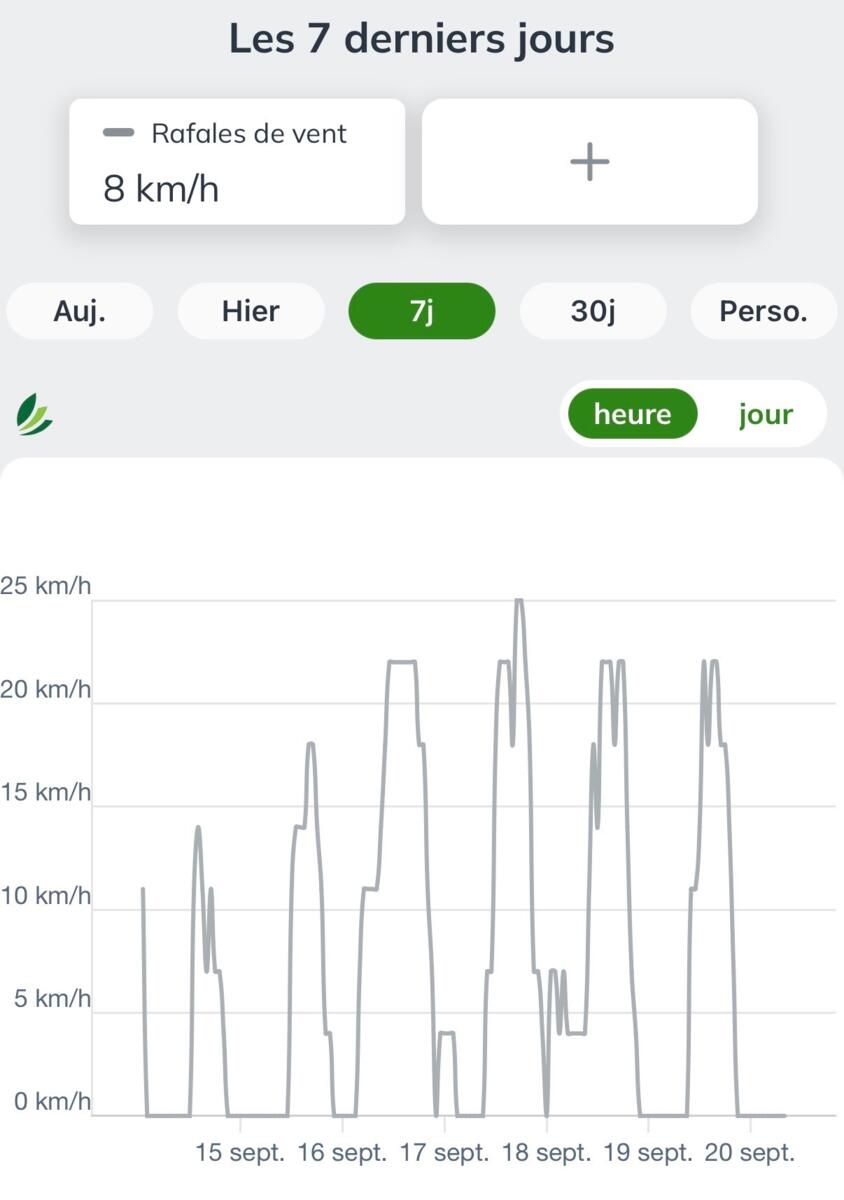Choose the Perso. custom range
This screenshot has height=1200, width=844.
tap(764, 311)
